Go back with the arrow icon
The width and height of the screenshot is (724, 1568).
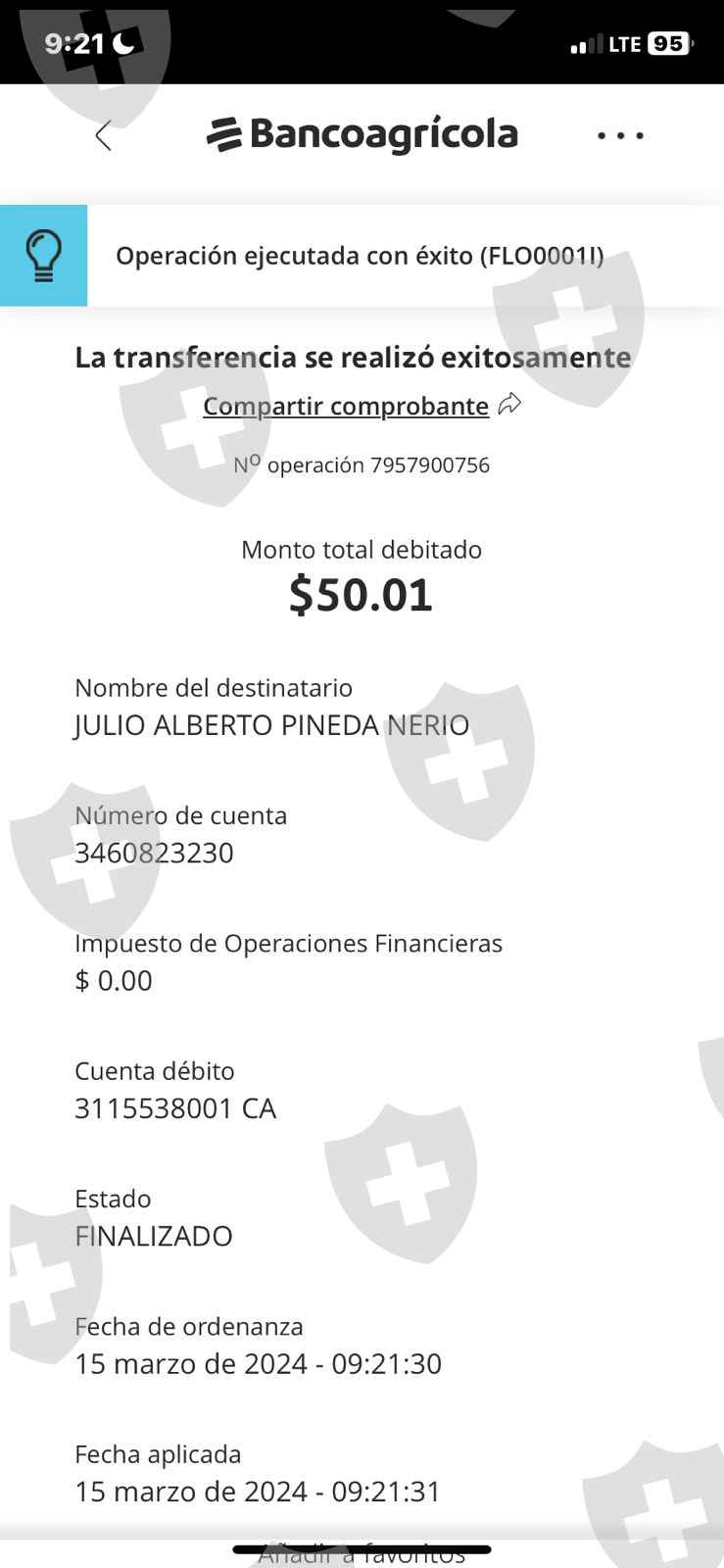tap(104, 135)
